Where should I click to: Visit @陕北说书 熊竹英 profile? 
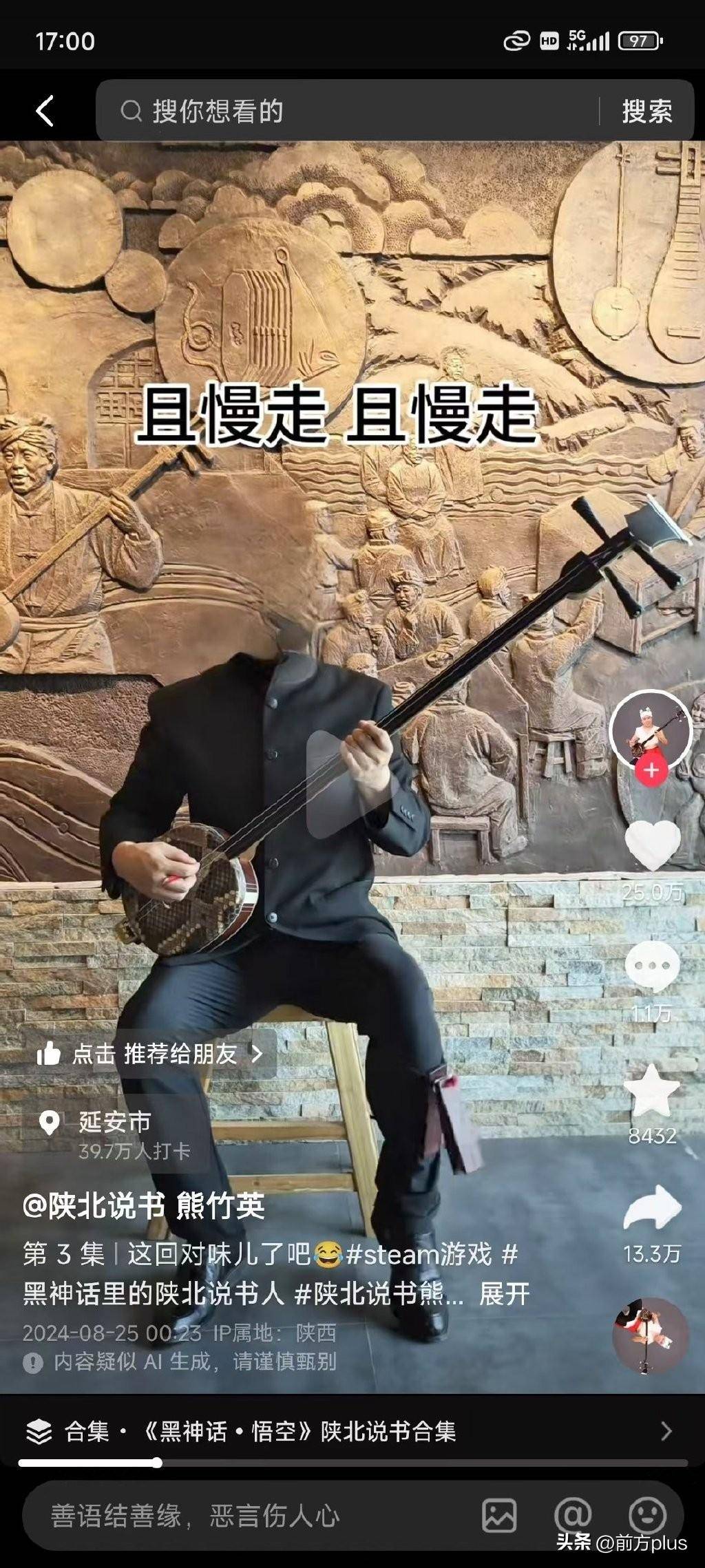[x=143, y=1207]
